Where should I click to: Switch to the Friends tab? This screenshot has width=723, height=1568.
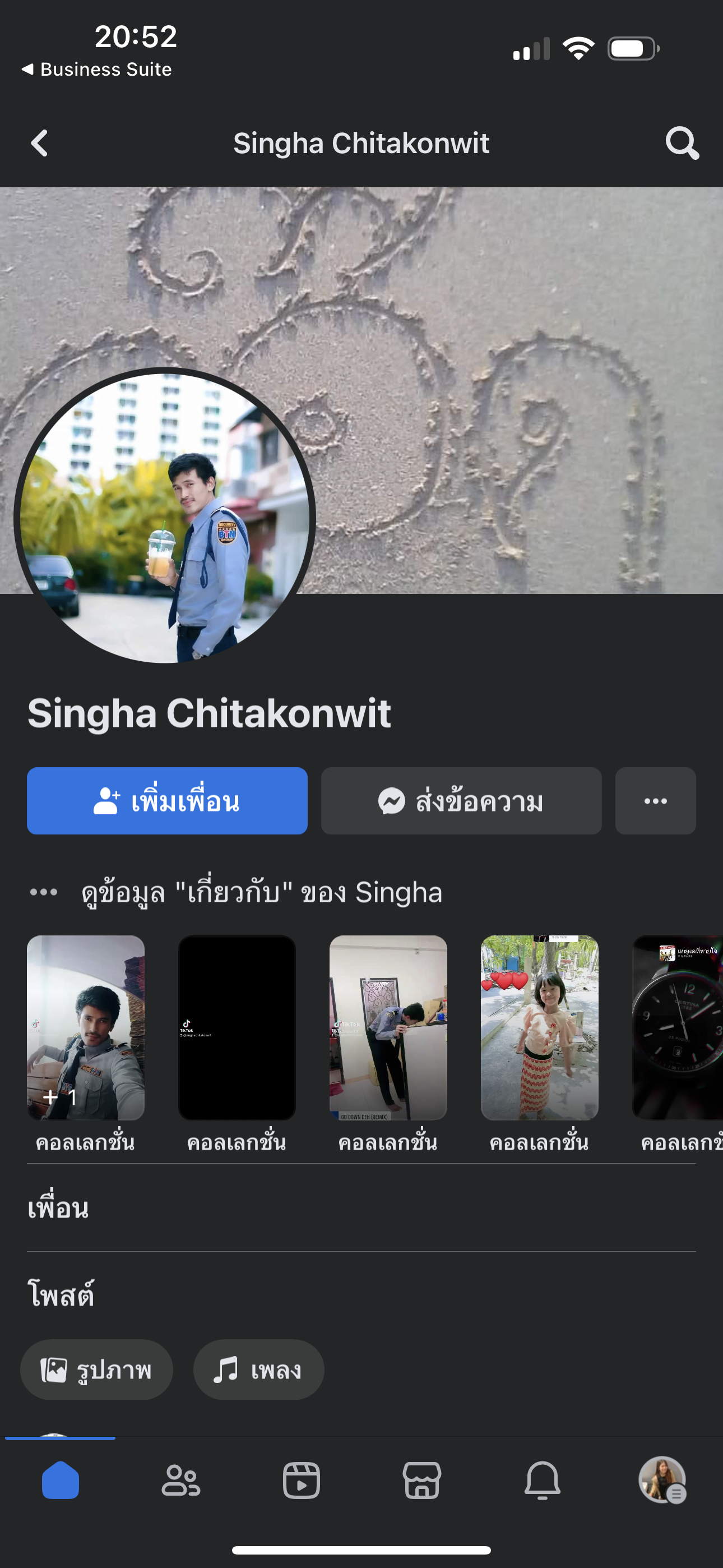click(x=180, y=1481)
